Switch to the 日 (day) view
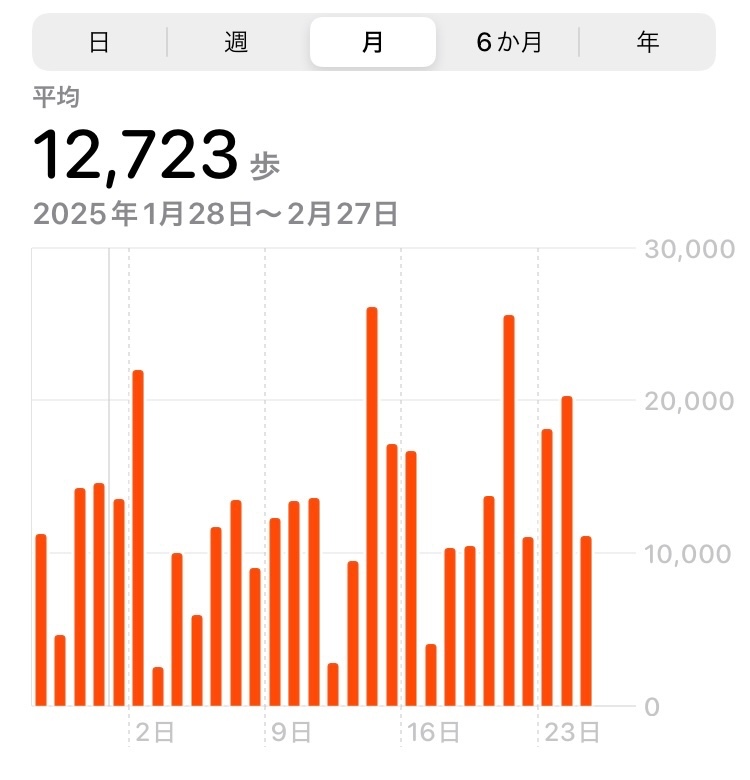 click(99, 42)
